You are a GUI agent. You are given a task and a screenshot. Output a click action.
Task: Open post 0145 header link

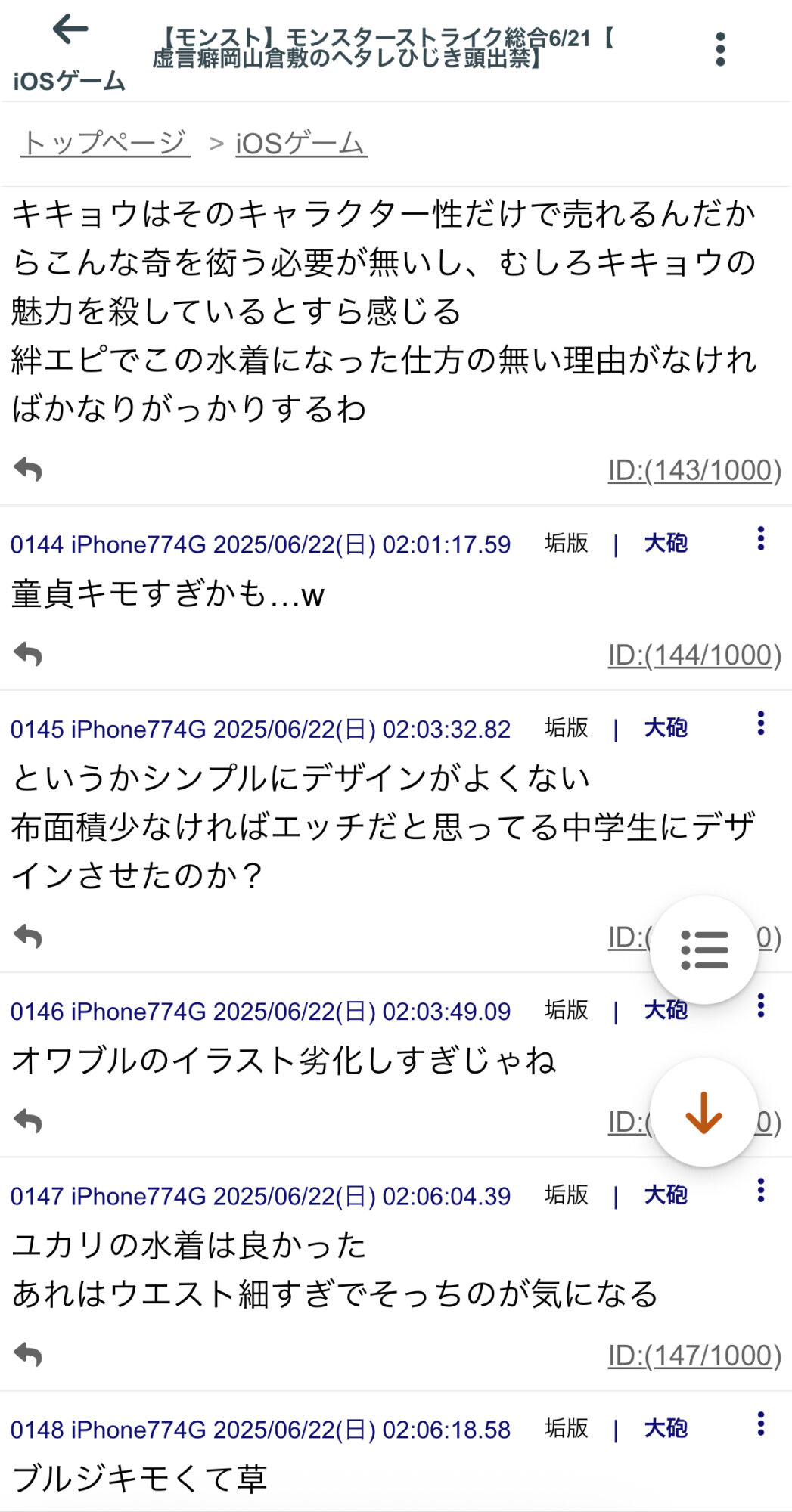pyautogui.click(x=260, y=729)
